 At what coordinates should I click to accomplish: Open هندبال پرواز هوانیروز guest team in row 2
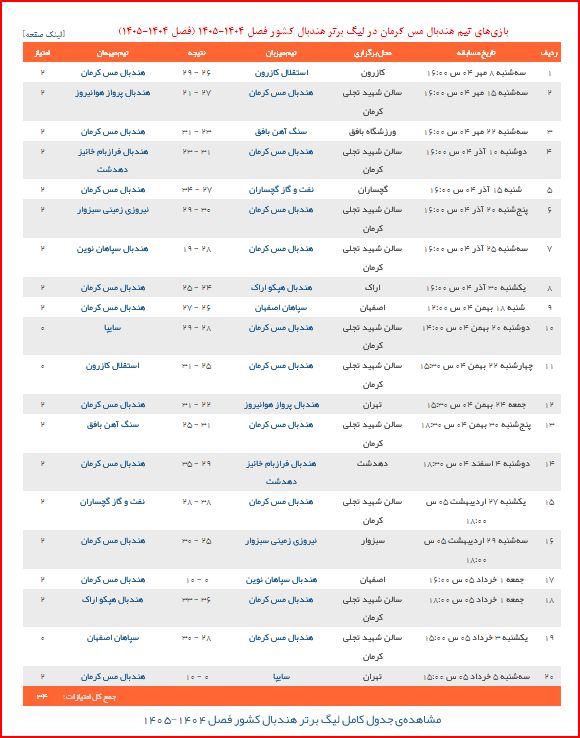[113, 93]
